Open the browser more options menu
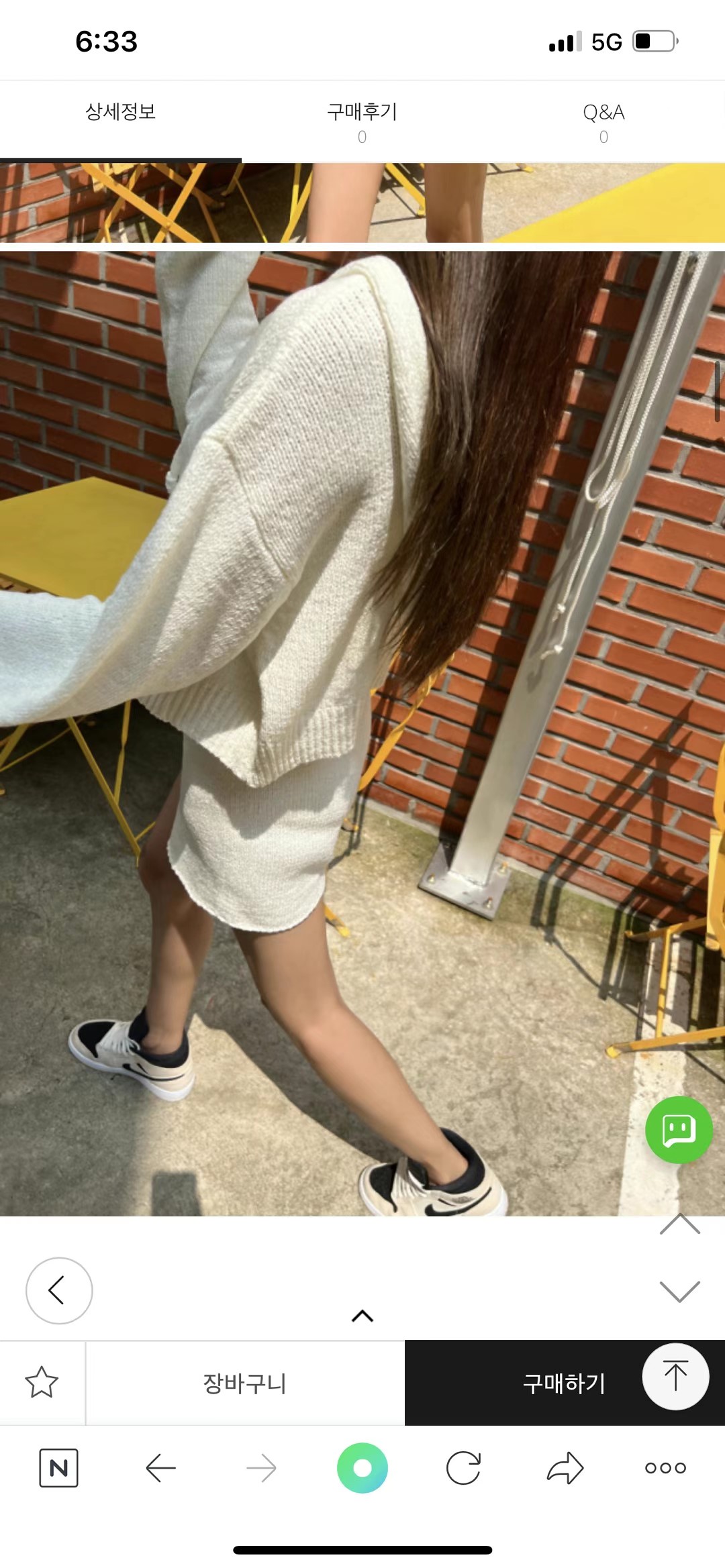 click(x=665, y=1468)
